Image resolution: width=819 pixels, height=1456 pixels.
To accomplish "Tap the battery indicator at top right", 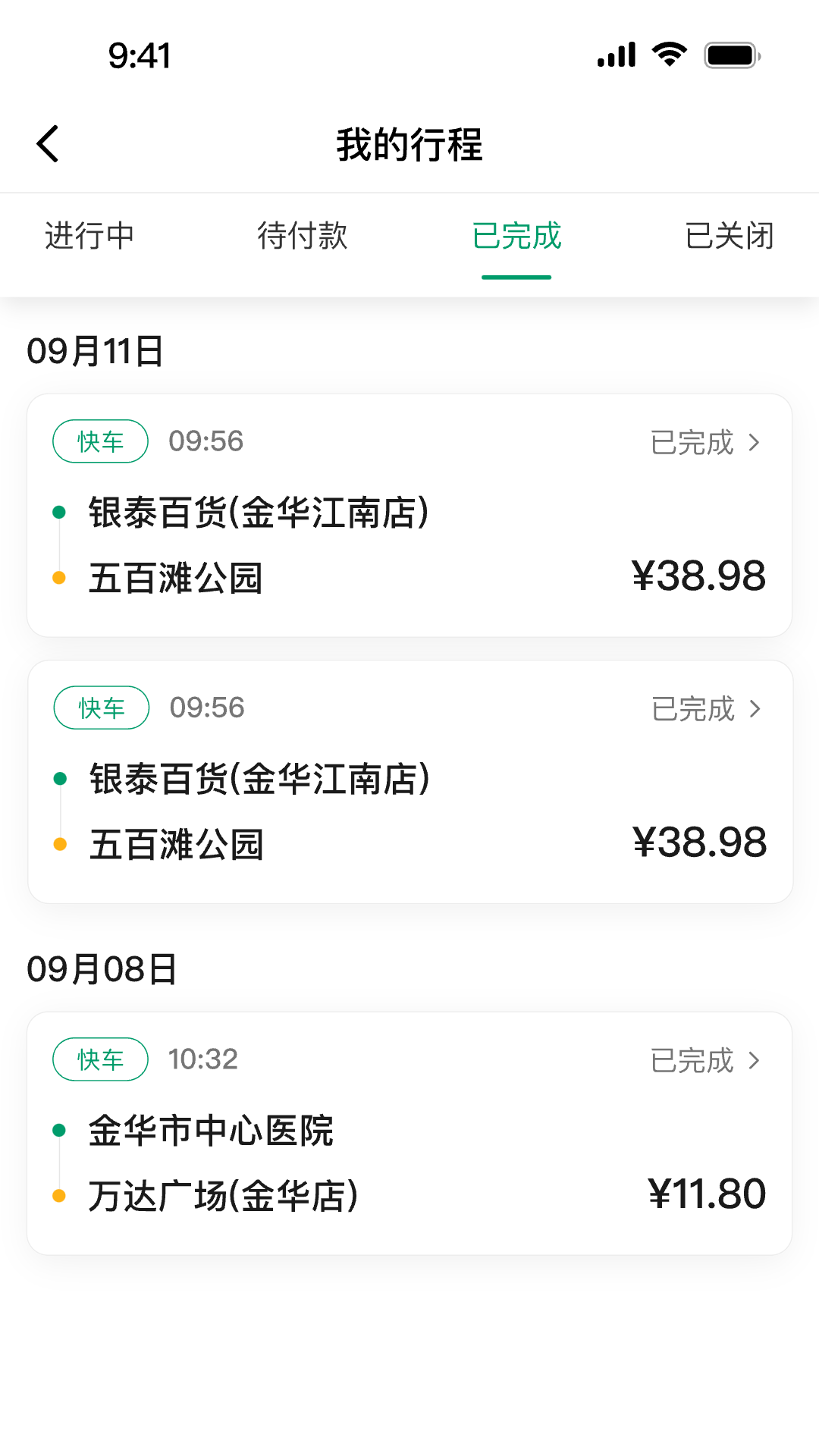I will [x=730, y=53].
